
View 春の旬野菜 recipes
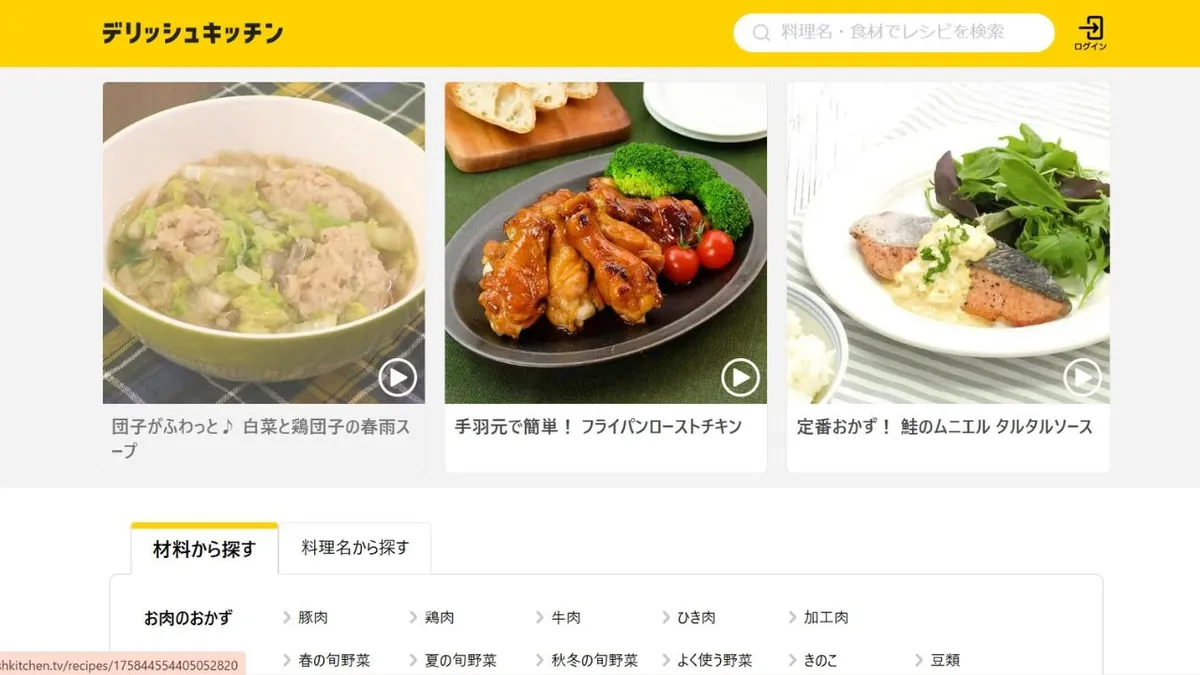[x=333, y=661]
